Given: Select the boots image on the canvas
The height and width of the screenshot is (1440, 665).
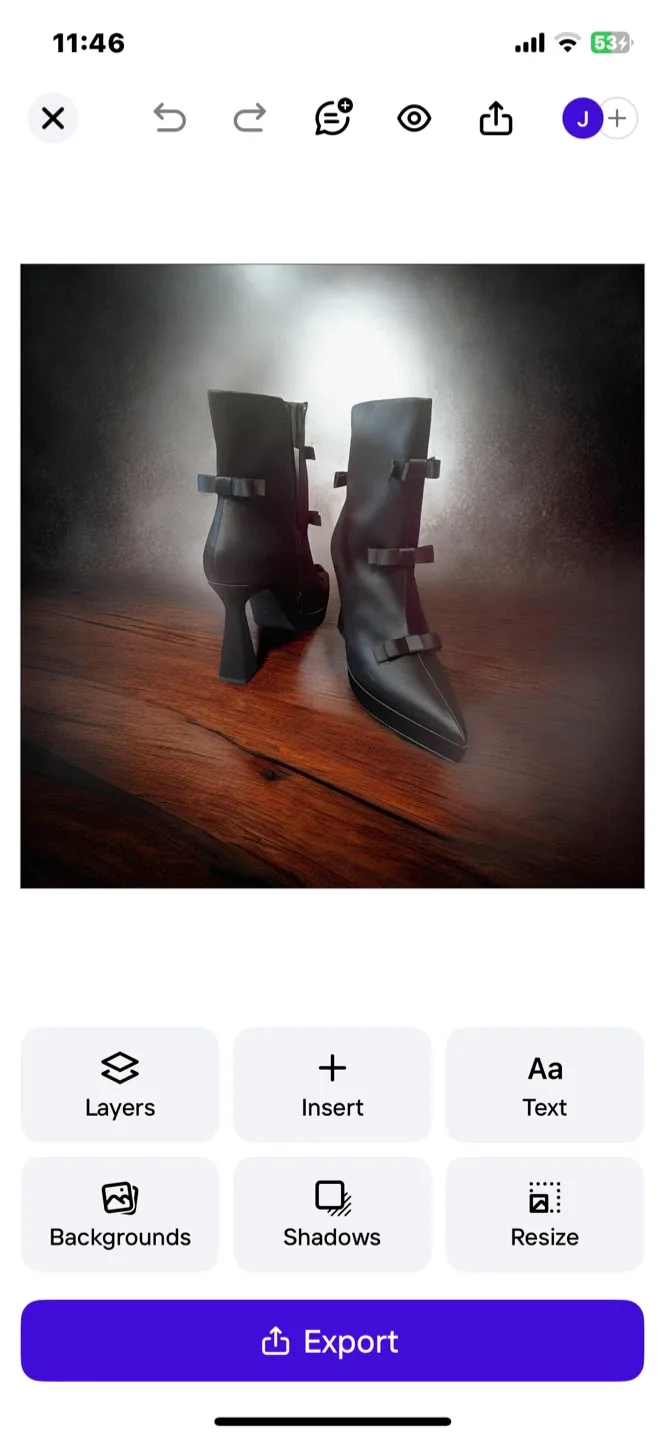Looking at the screenshot, I should pos(332,575).
